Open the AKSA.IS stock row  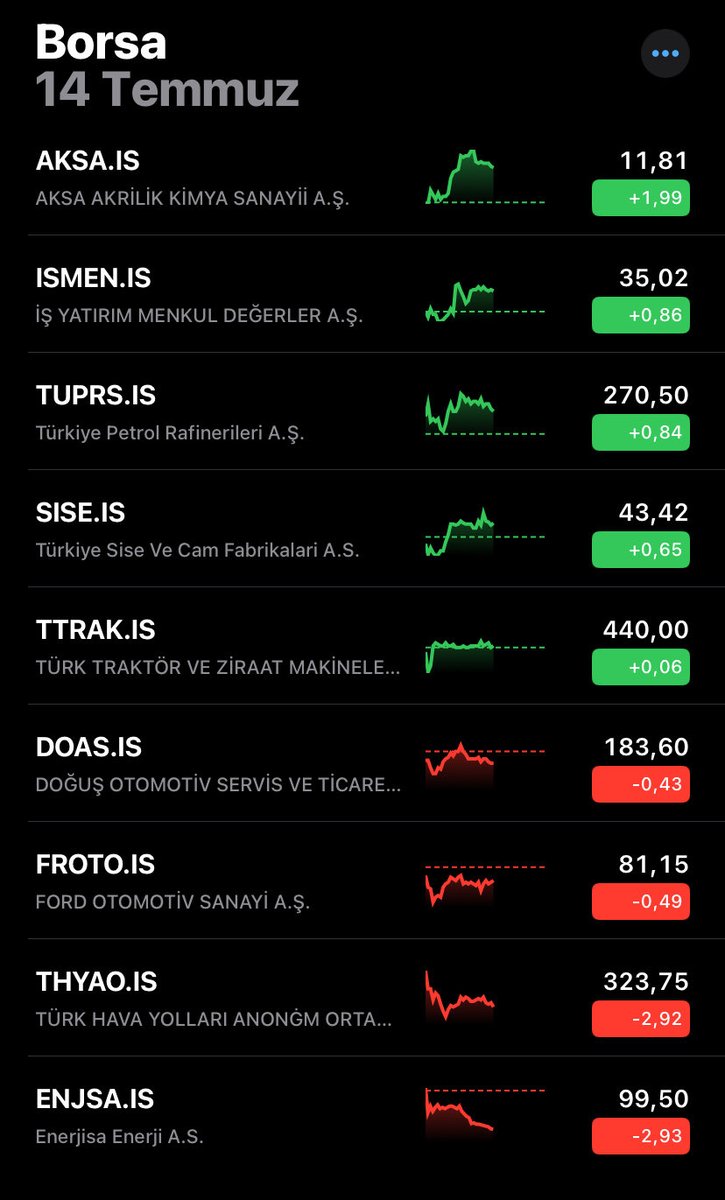(x=362, y=178)
